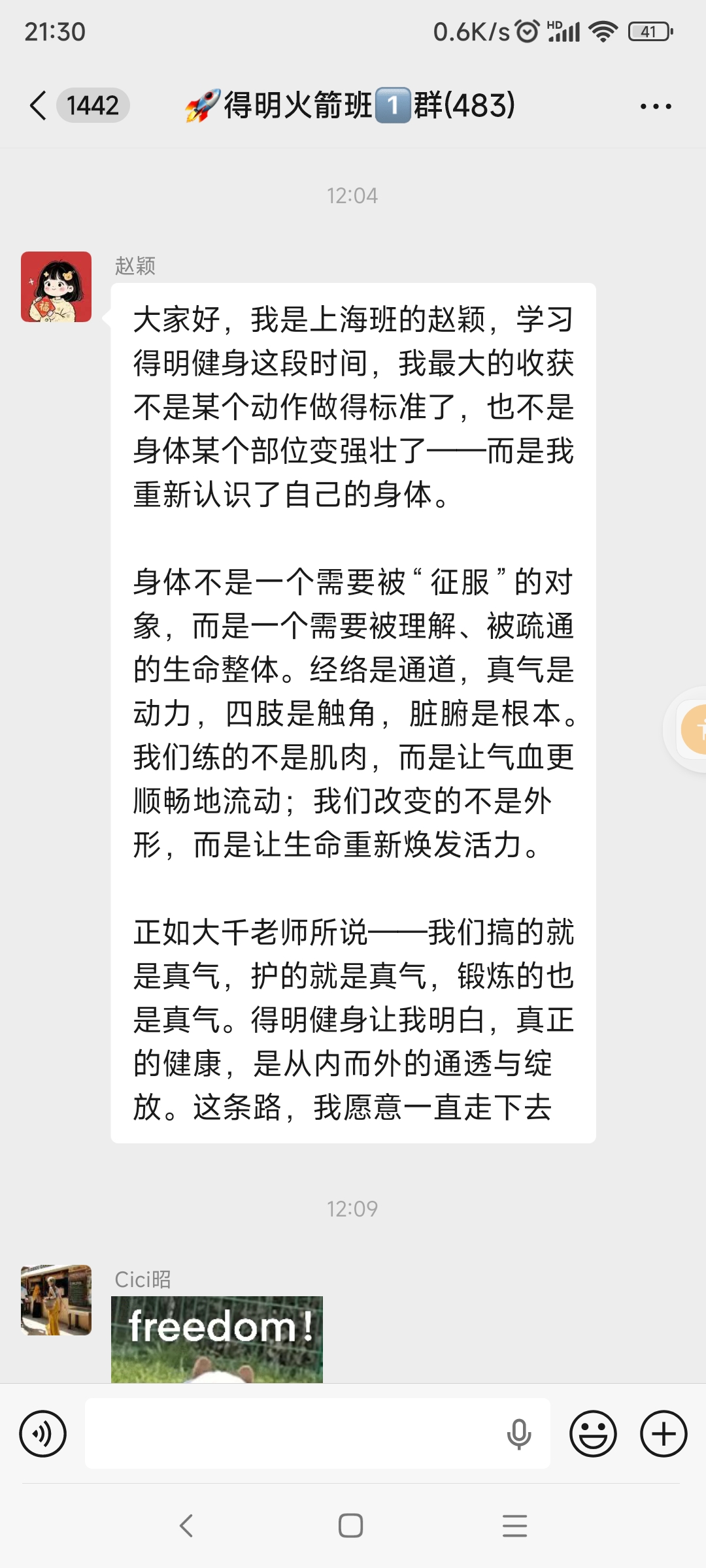Open the system recent apps view

tap(514, 1526)
